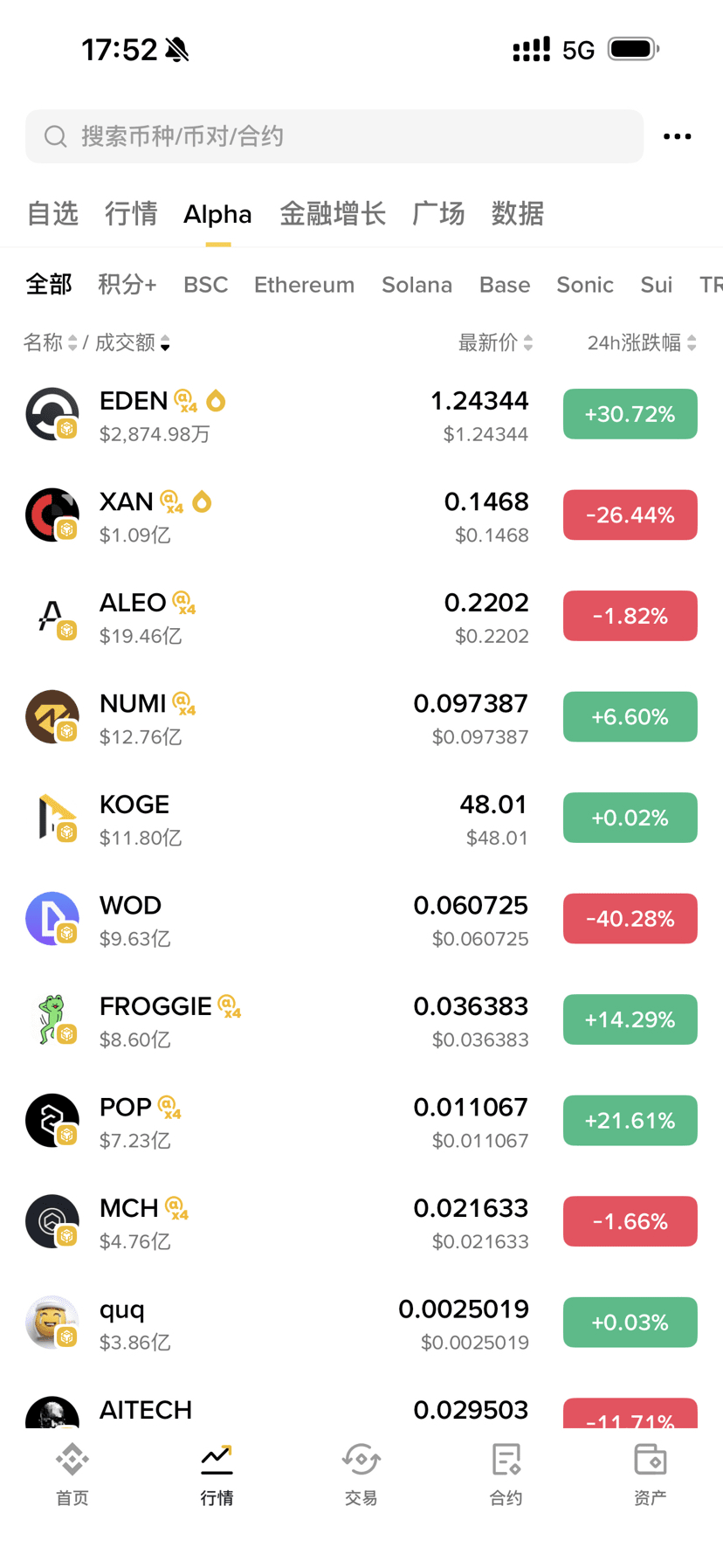Go to the 首页 bottom tab
The image size is (723, 1568).
pyautogui.click(x=72, y=1475)
